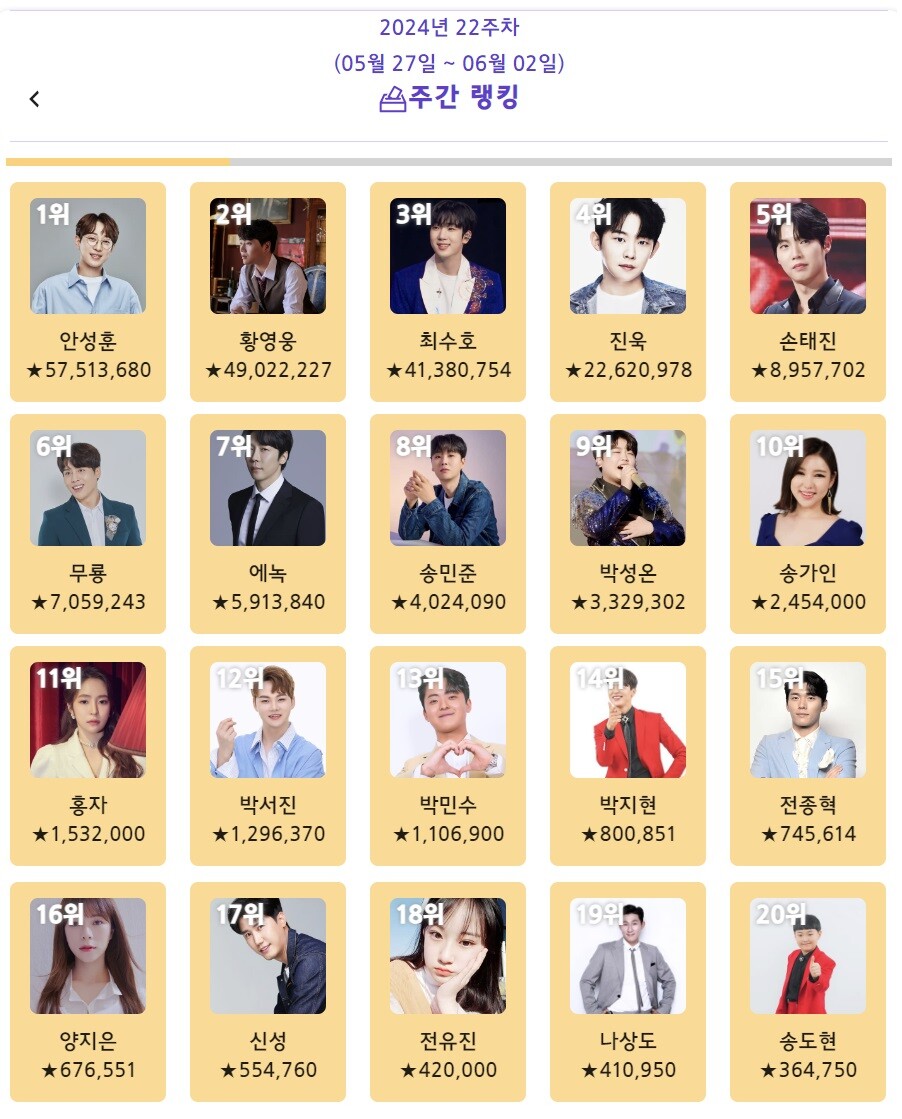Go back with the left arrow
Image resolution: width=902 pixels, height=1119 pixels.
click(35, 99)
